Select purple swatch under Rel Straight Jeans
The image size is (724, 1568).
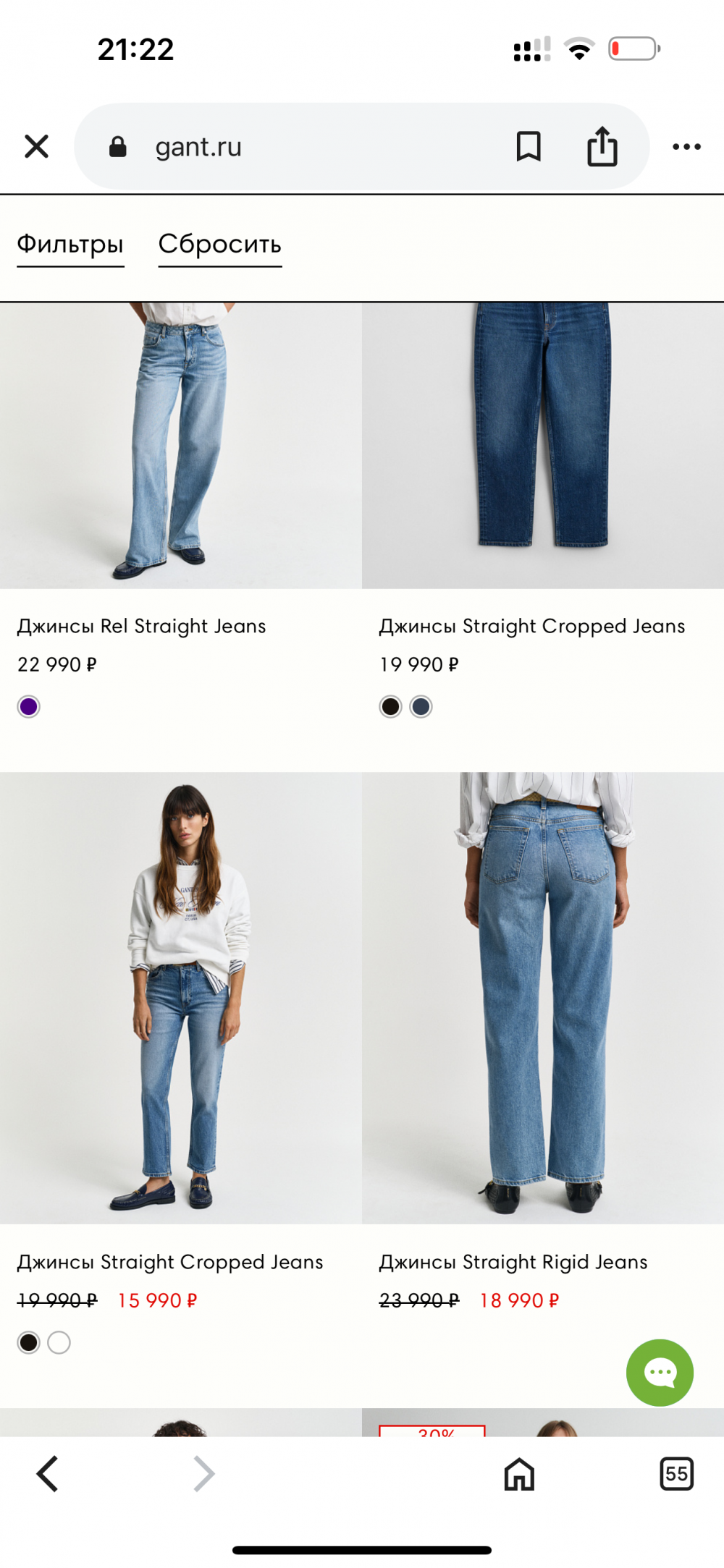pos(29,707)
